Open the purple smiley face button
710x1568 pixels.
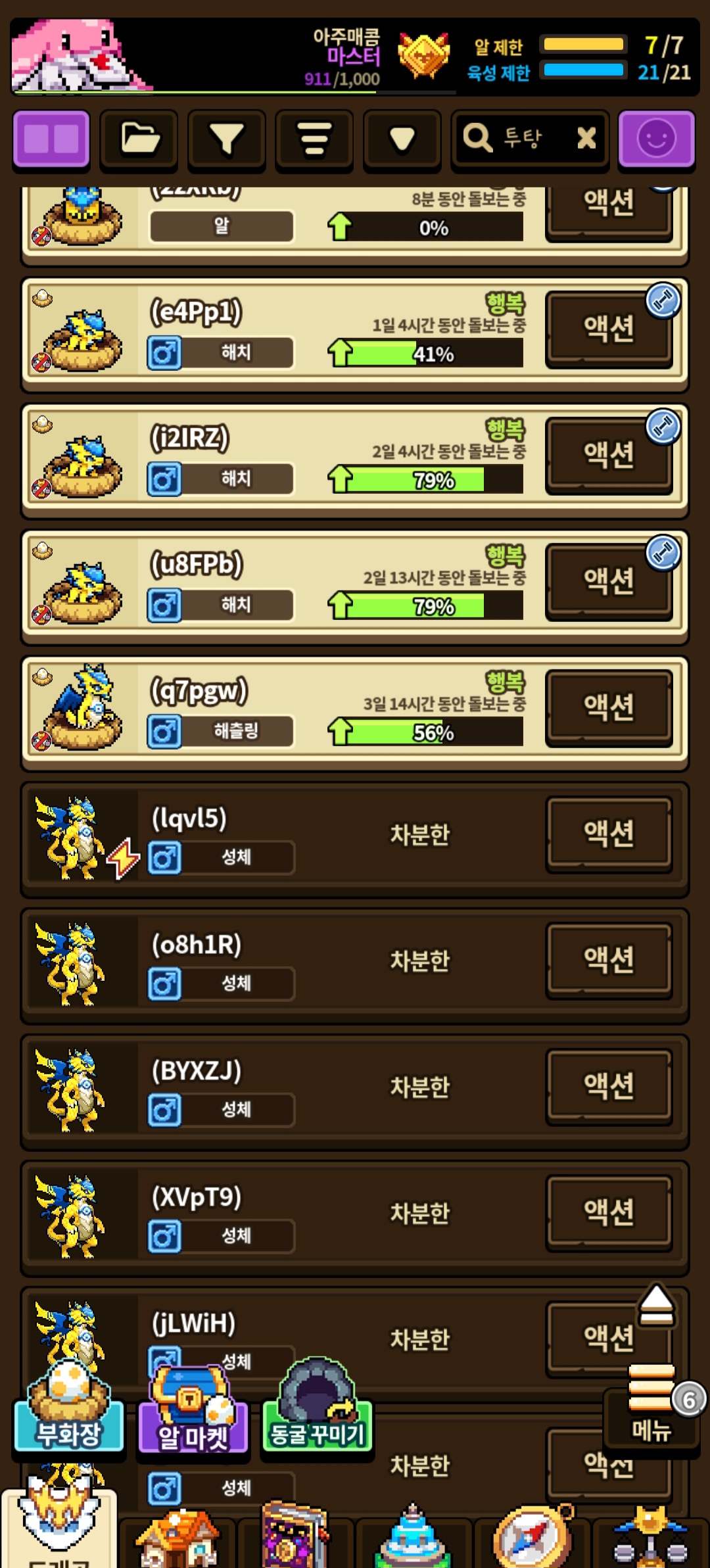tap(656, 139)
